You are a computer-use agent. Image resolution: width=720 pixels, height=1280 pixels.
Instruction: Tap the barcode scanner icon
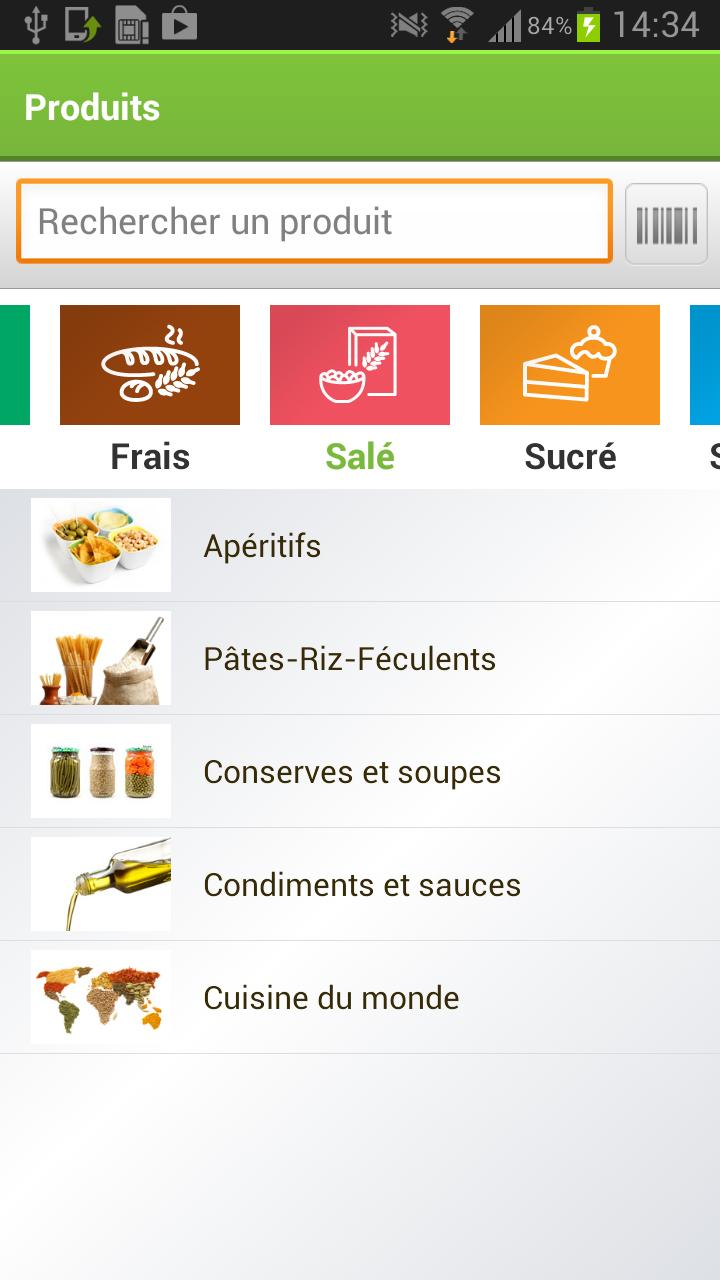[666, 222]
